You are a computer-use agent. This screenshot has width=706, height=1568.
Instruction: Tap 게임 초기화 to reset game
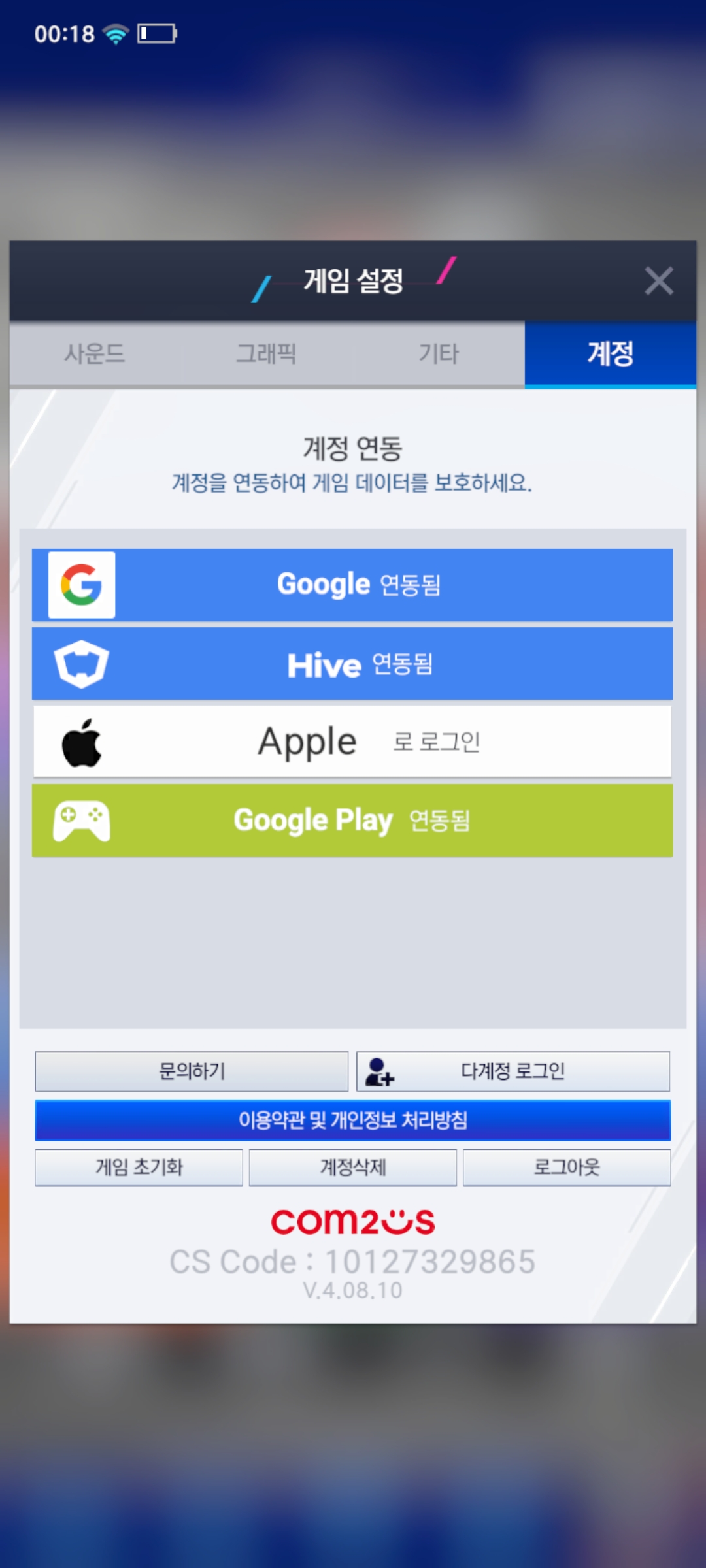(139, 1167)
